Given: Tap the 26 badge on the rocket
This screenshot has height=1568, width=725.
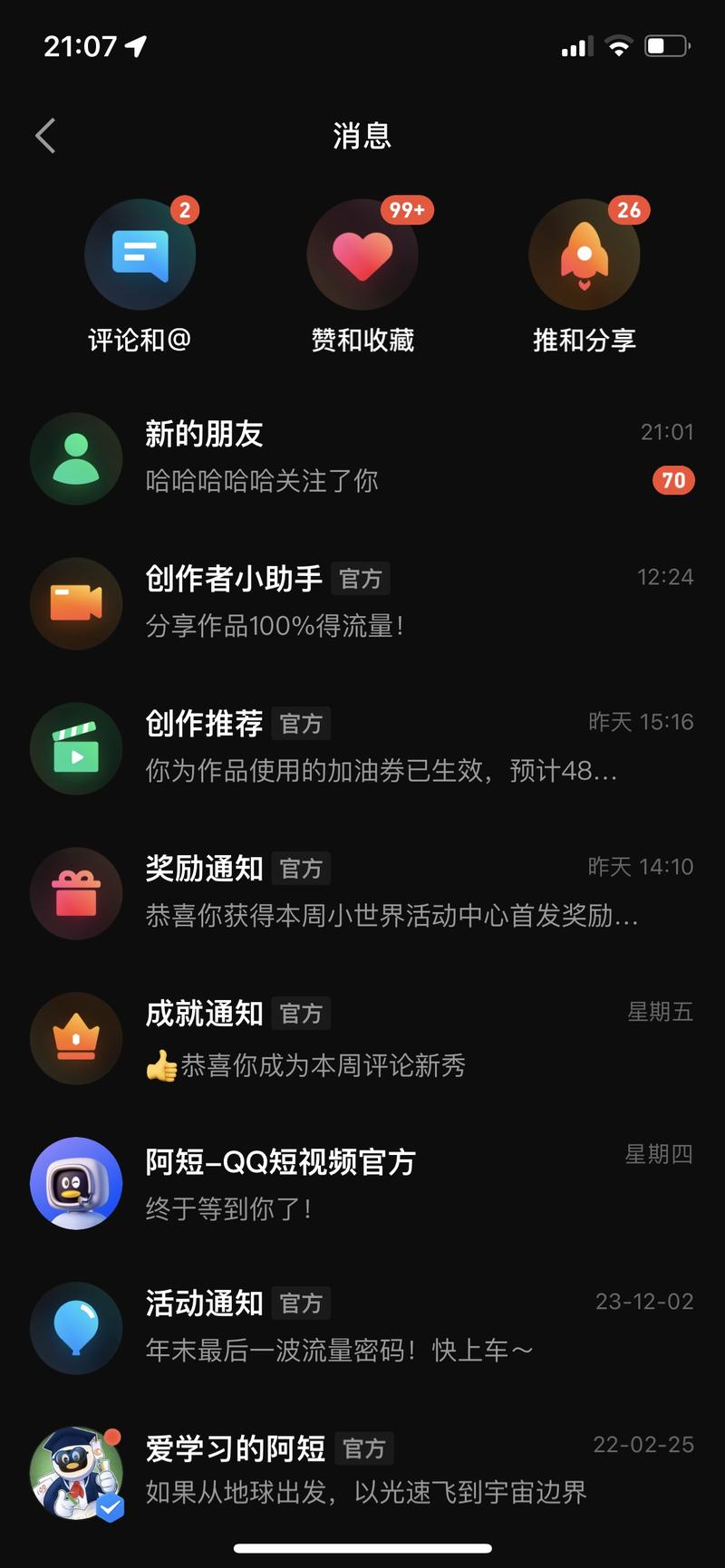Looking at the screenshot, I should pos(628,209).
